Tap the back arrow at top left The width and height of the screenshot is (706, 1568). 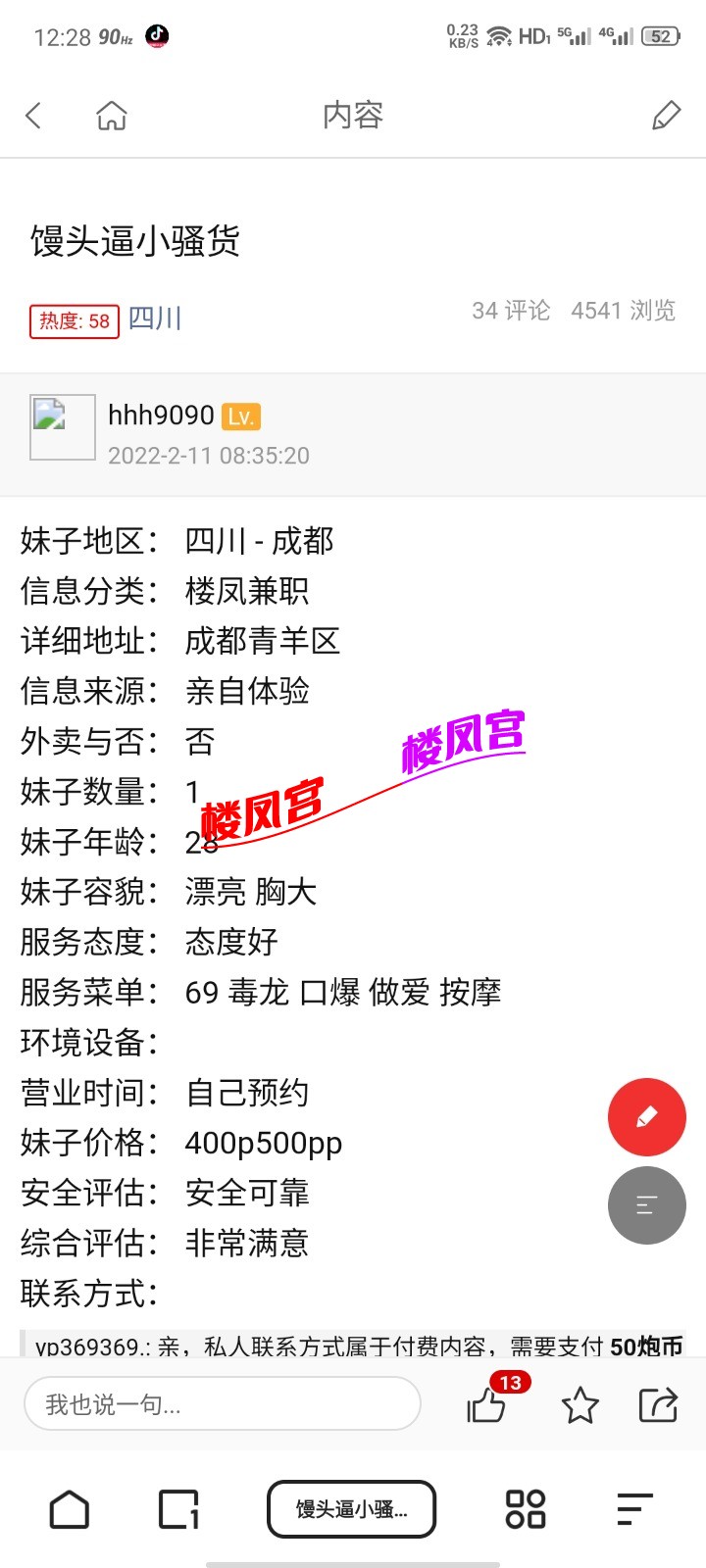click(34, 115)
